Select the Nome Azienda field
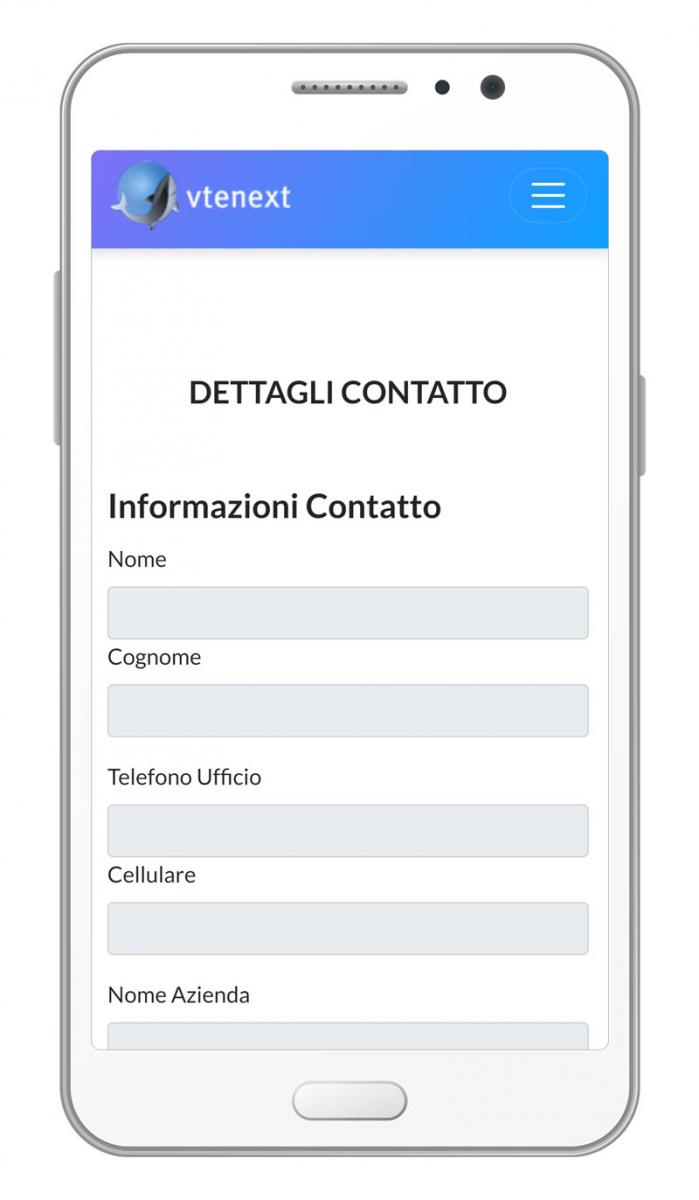 (348, 1036)
